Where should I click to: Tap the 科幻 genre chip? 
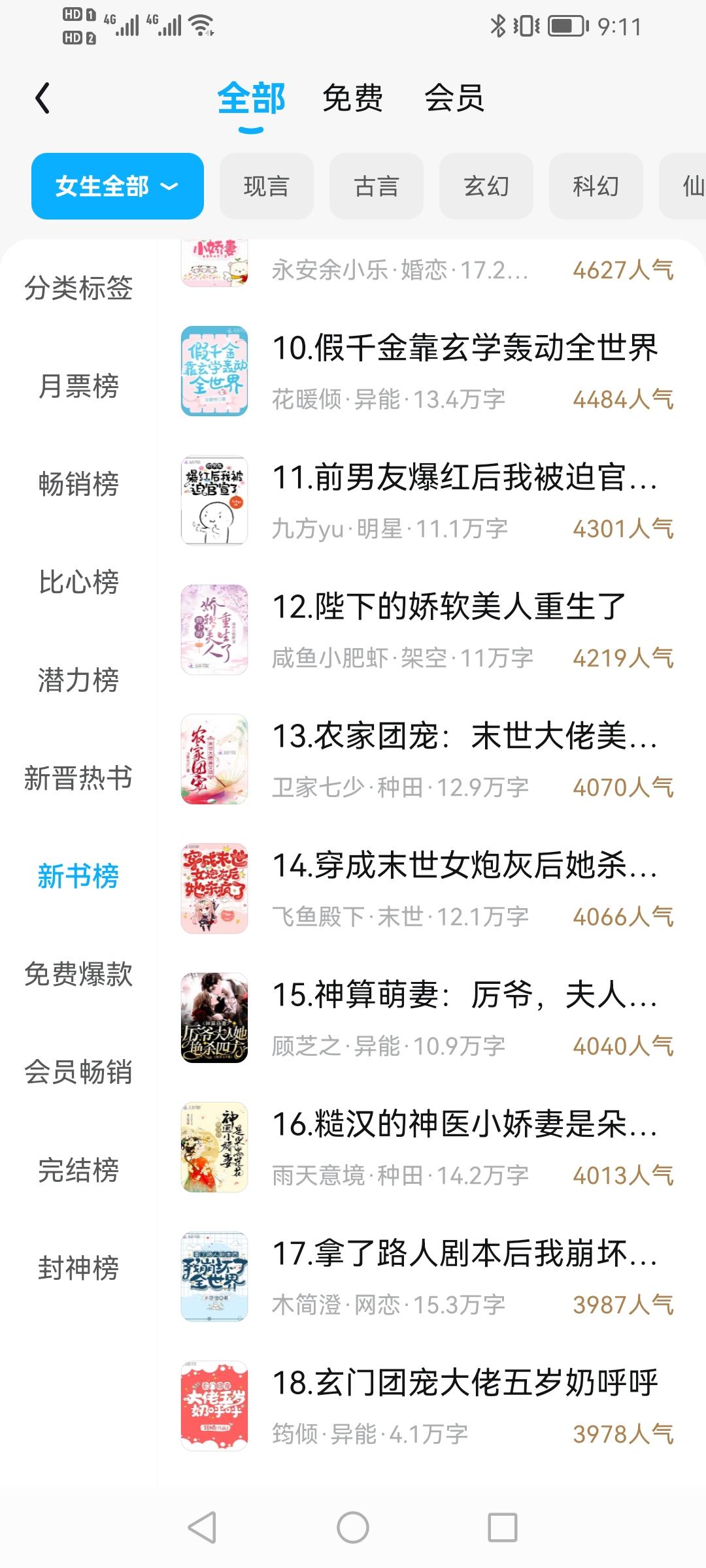(596, 186)
